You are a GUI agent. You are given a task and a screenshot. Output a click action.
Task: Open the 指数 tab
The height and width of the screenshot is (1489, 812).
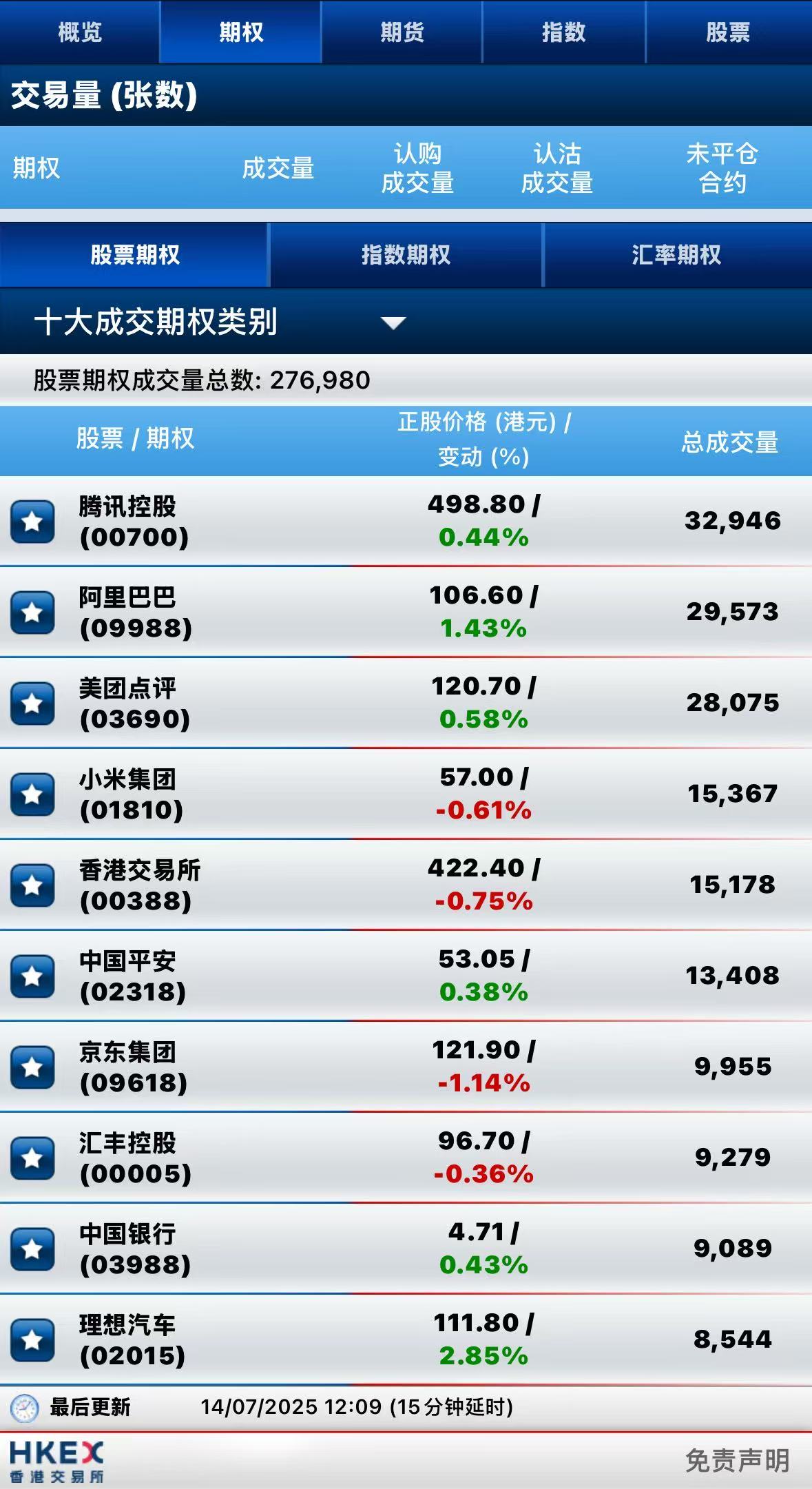(563, 32)
